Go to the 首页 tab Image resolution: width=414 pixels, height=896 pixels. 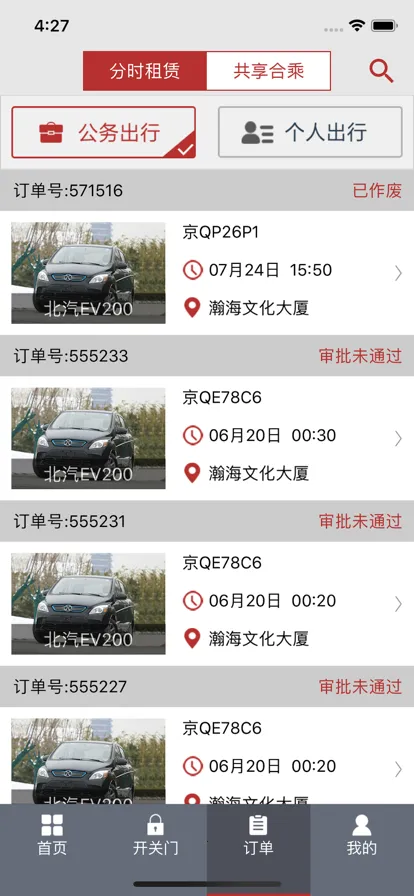coord(52,835)
